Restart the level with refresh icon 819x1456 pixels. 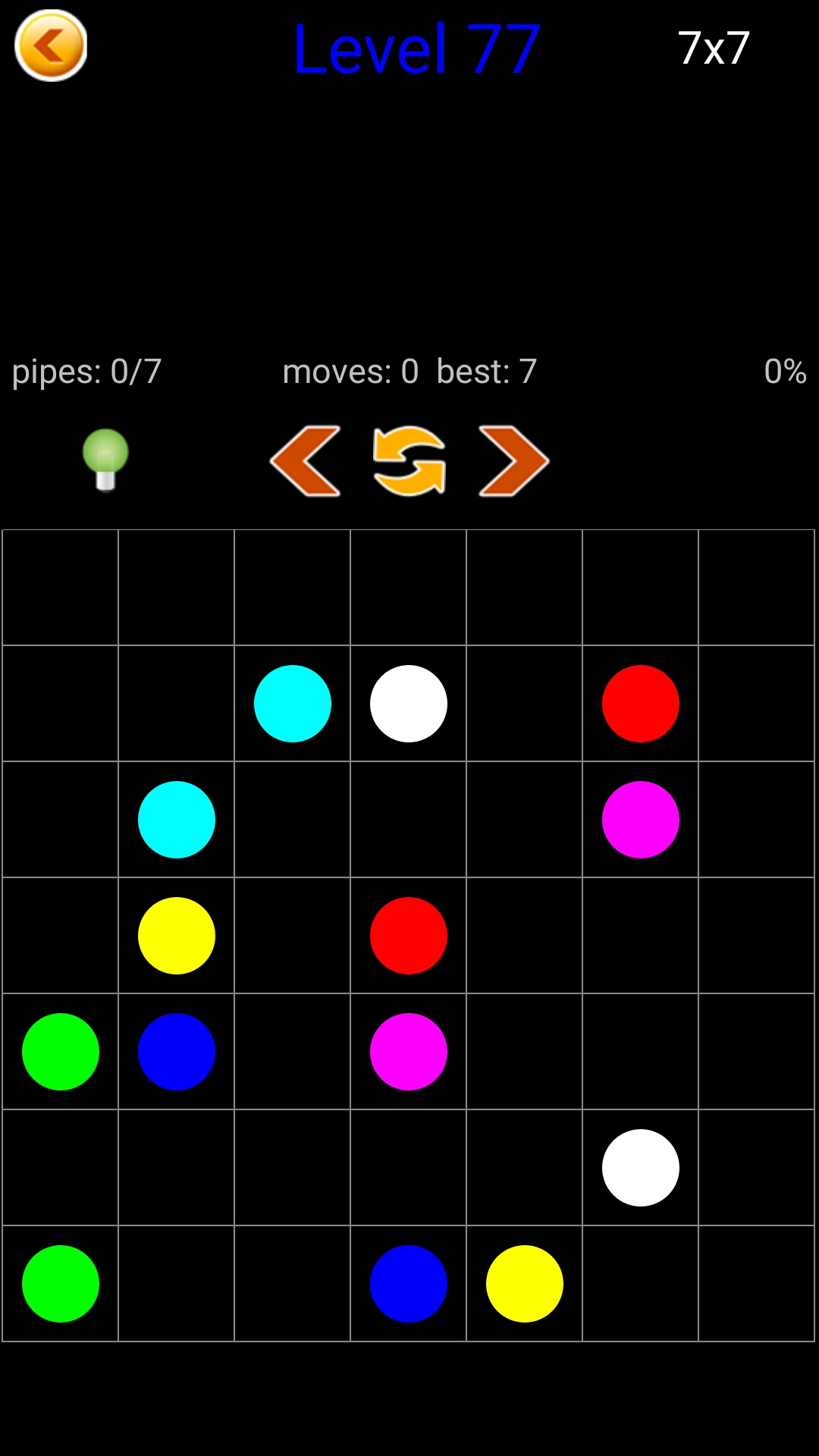409,461
